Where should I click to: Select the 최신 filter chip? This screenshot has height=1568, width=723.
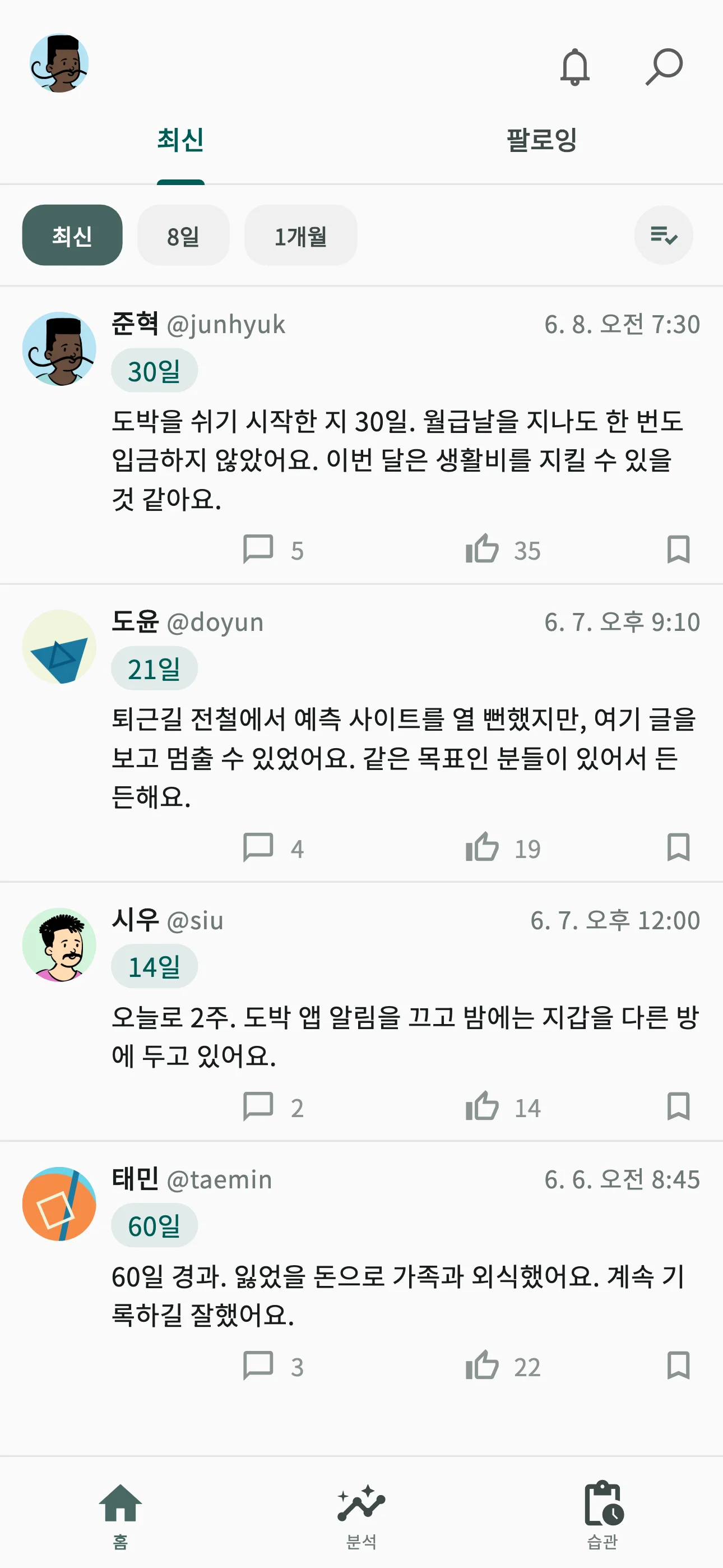pos(72,235)
